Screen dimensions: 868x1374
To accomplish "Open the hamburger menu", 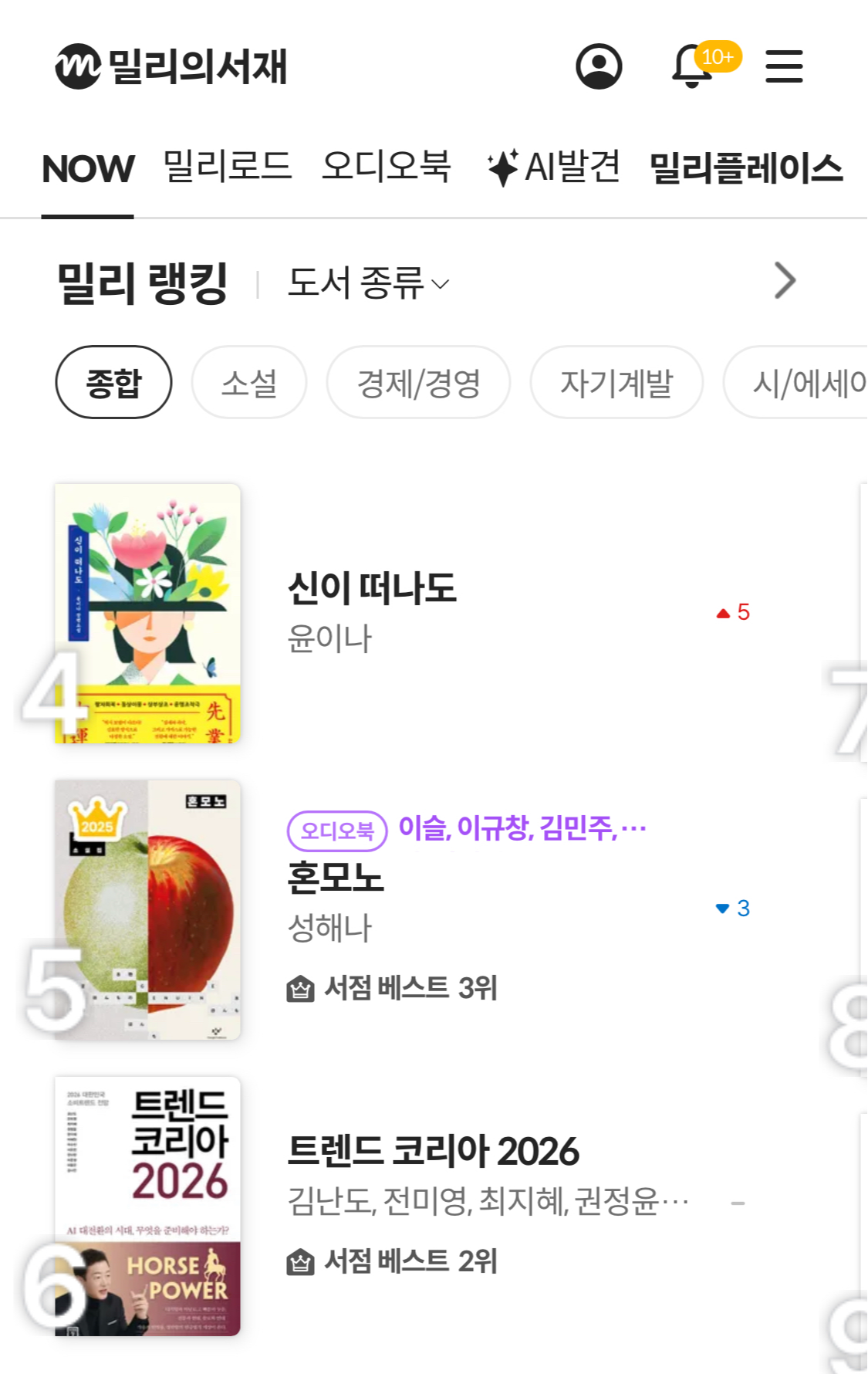I will (784, 66).
